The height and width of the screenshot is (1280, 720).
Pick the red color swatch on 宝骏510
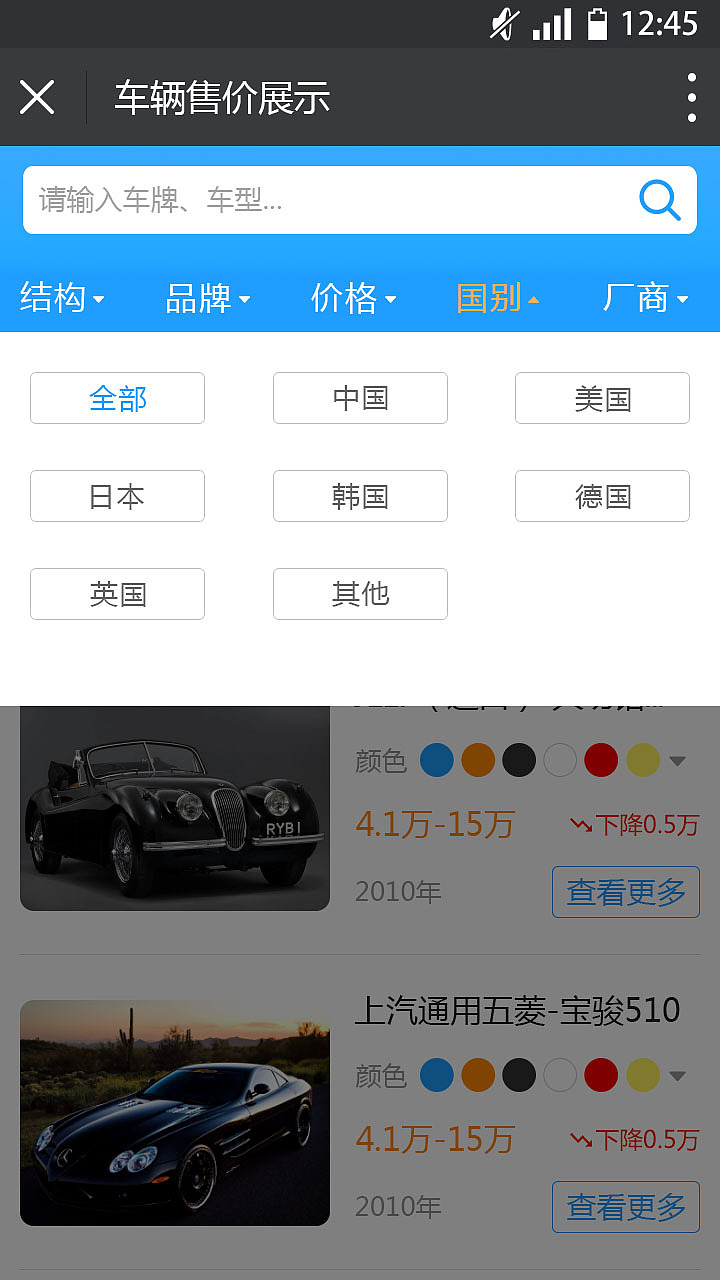tap(600, 1075)
